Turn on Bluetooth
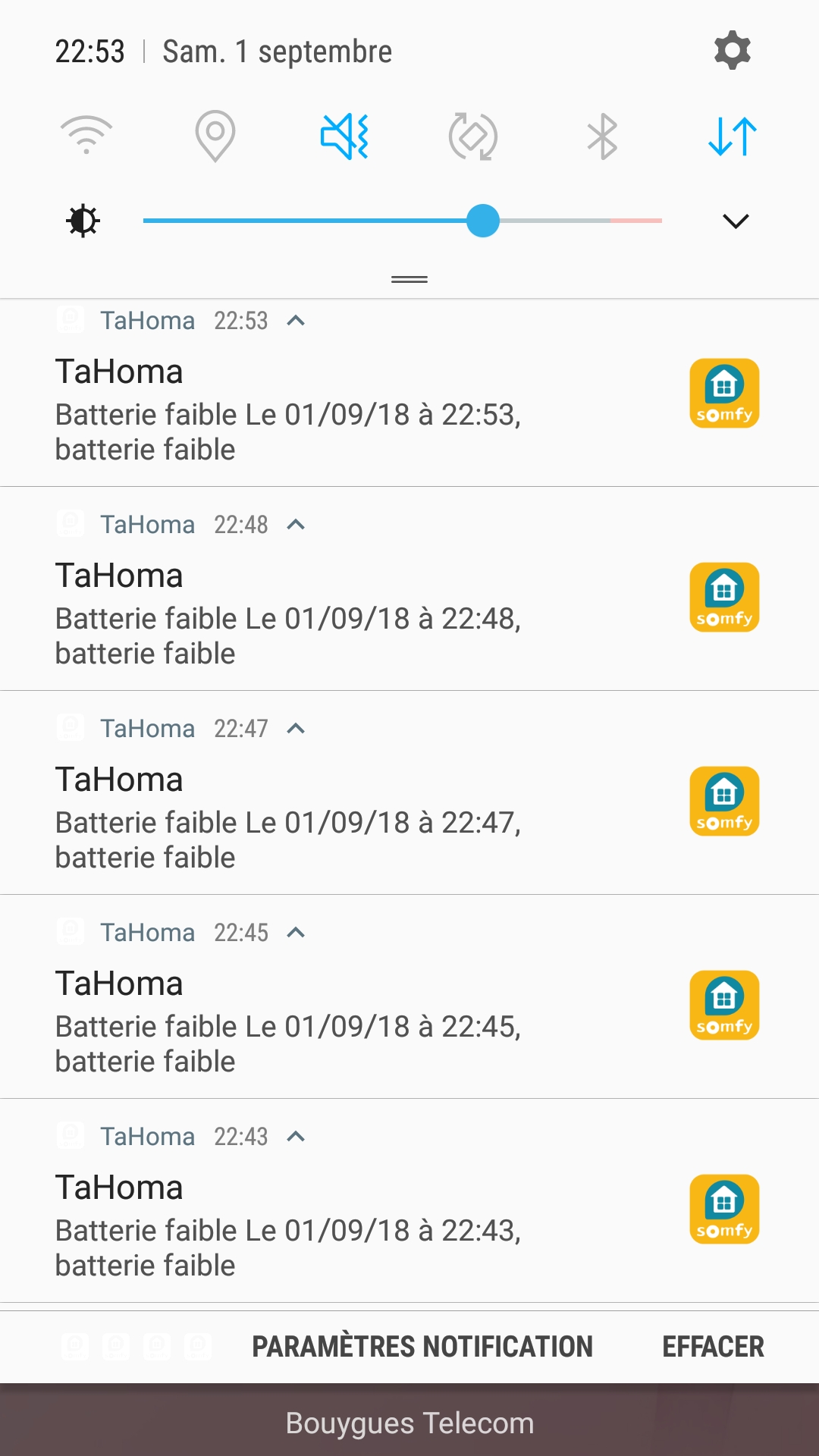 (x=602, y=136)
